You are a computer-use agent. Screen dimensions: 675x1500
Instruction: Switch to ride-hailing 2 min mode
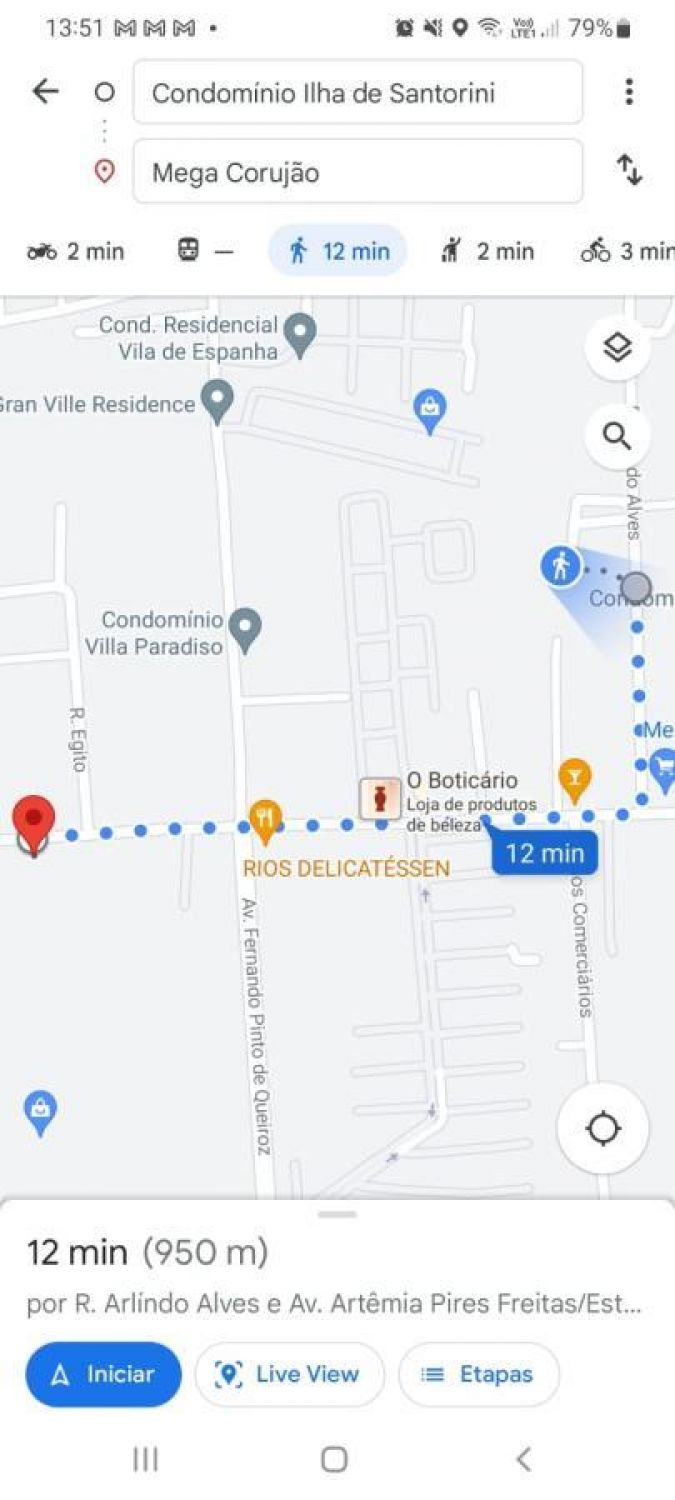click(x=487, y=251)
